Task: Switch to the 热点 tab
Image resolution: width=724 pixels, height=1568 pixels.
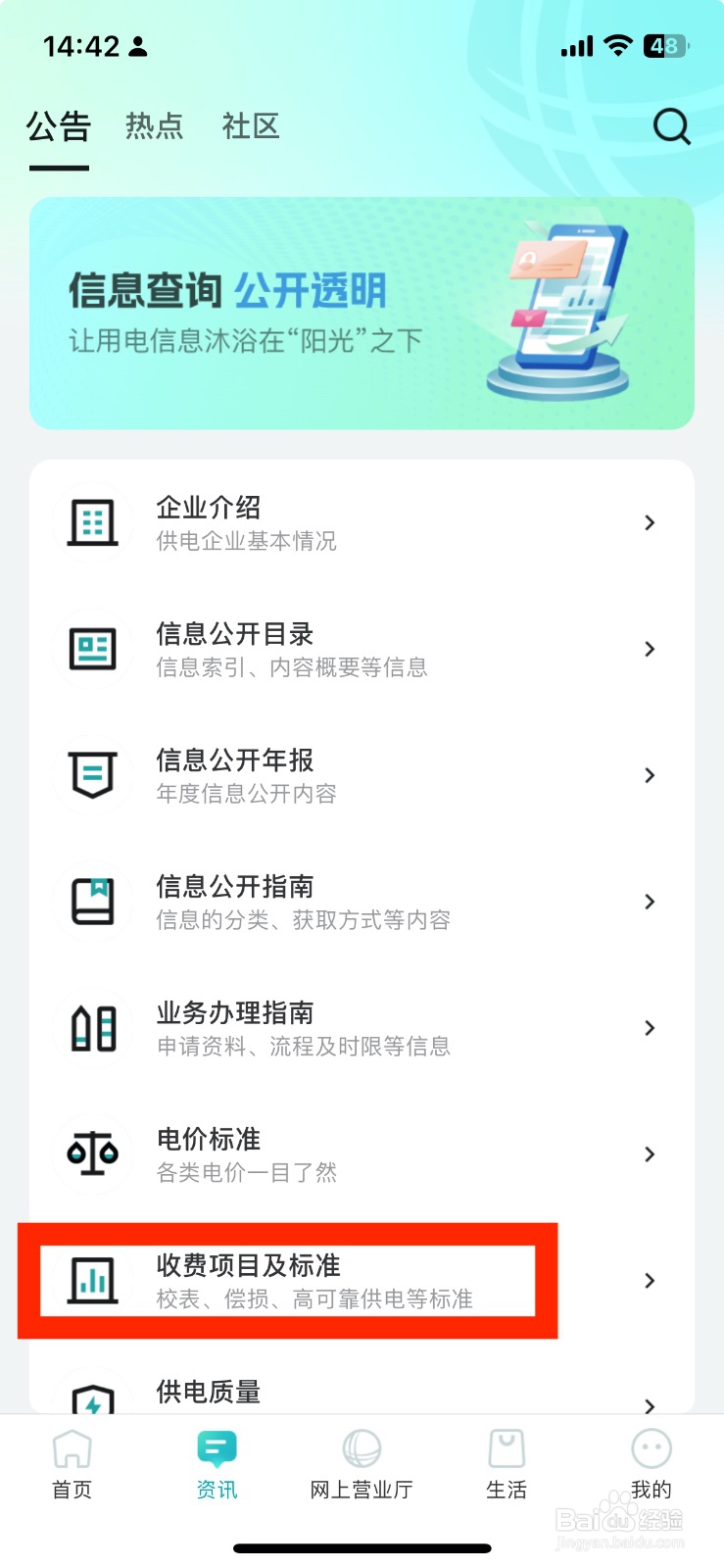Action: pyautogui.click(x=154, y=125)
